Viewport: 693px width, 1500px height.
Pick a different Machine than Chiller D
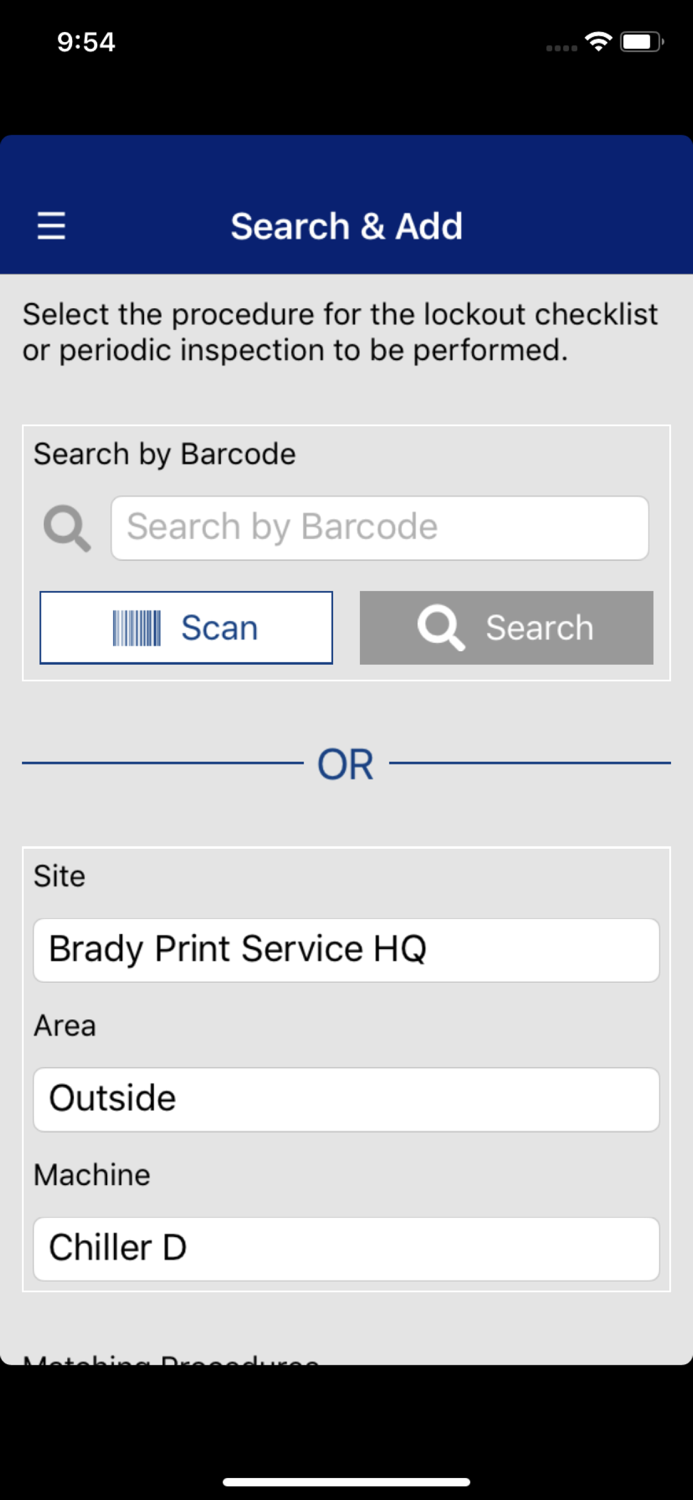click(346, 1248)
